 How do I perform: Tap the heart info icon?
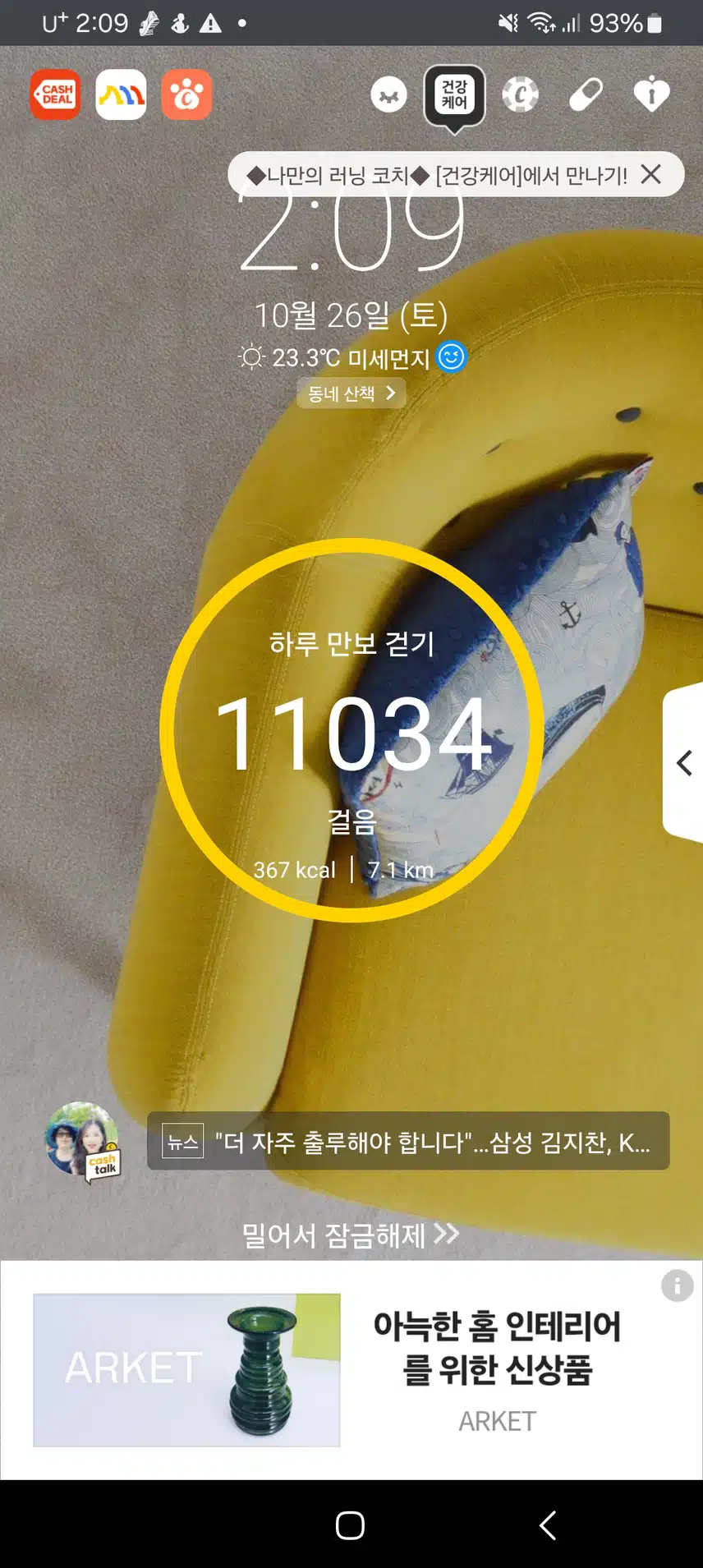pos(651,95)
